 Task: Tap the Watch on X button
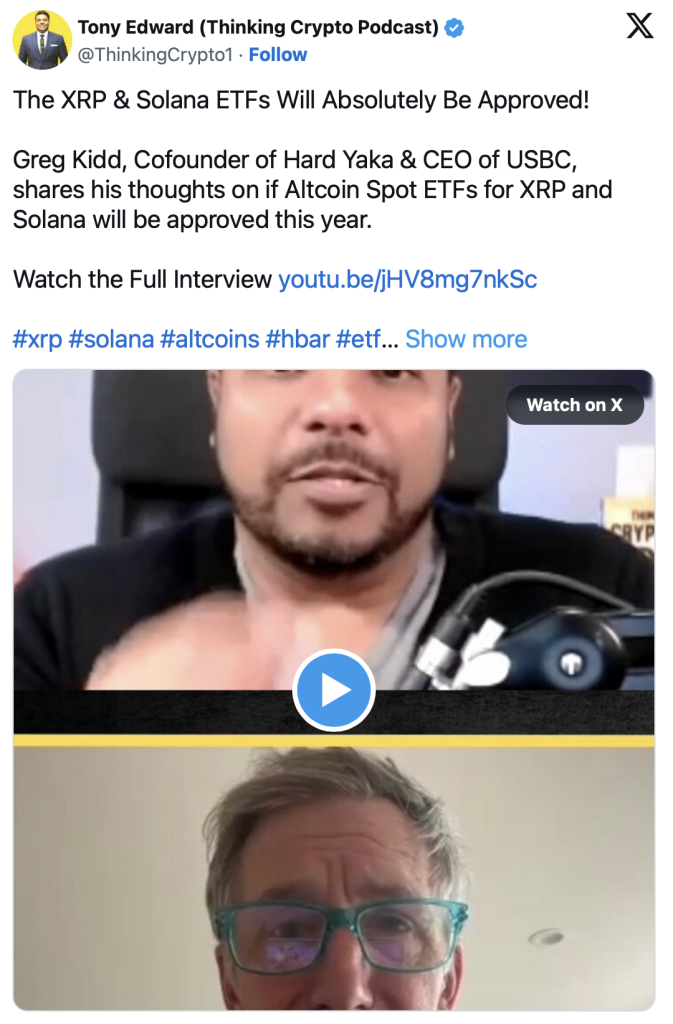tap(574, 405)
